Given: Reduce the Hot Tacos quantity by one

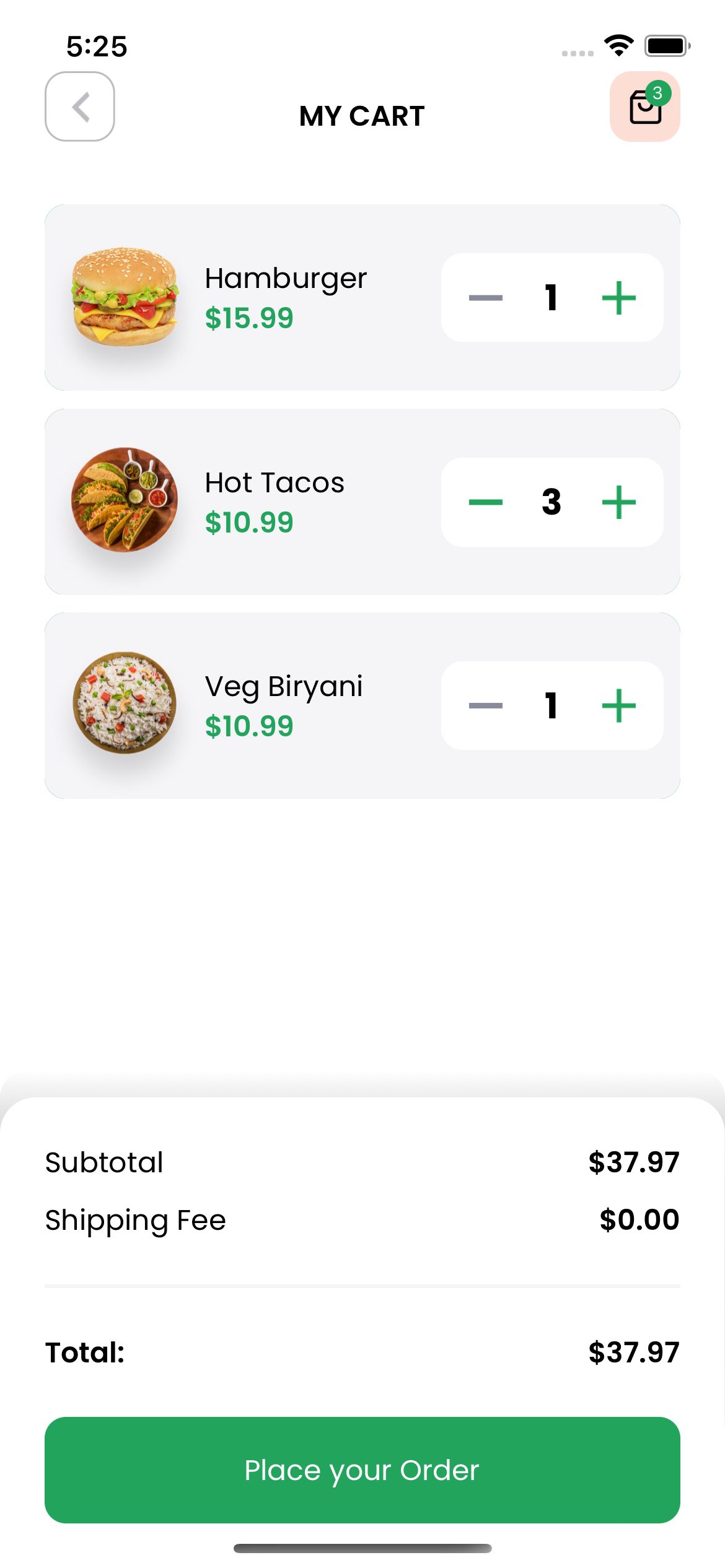Looking at the screenshot, I should [x=486, y=502].
